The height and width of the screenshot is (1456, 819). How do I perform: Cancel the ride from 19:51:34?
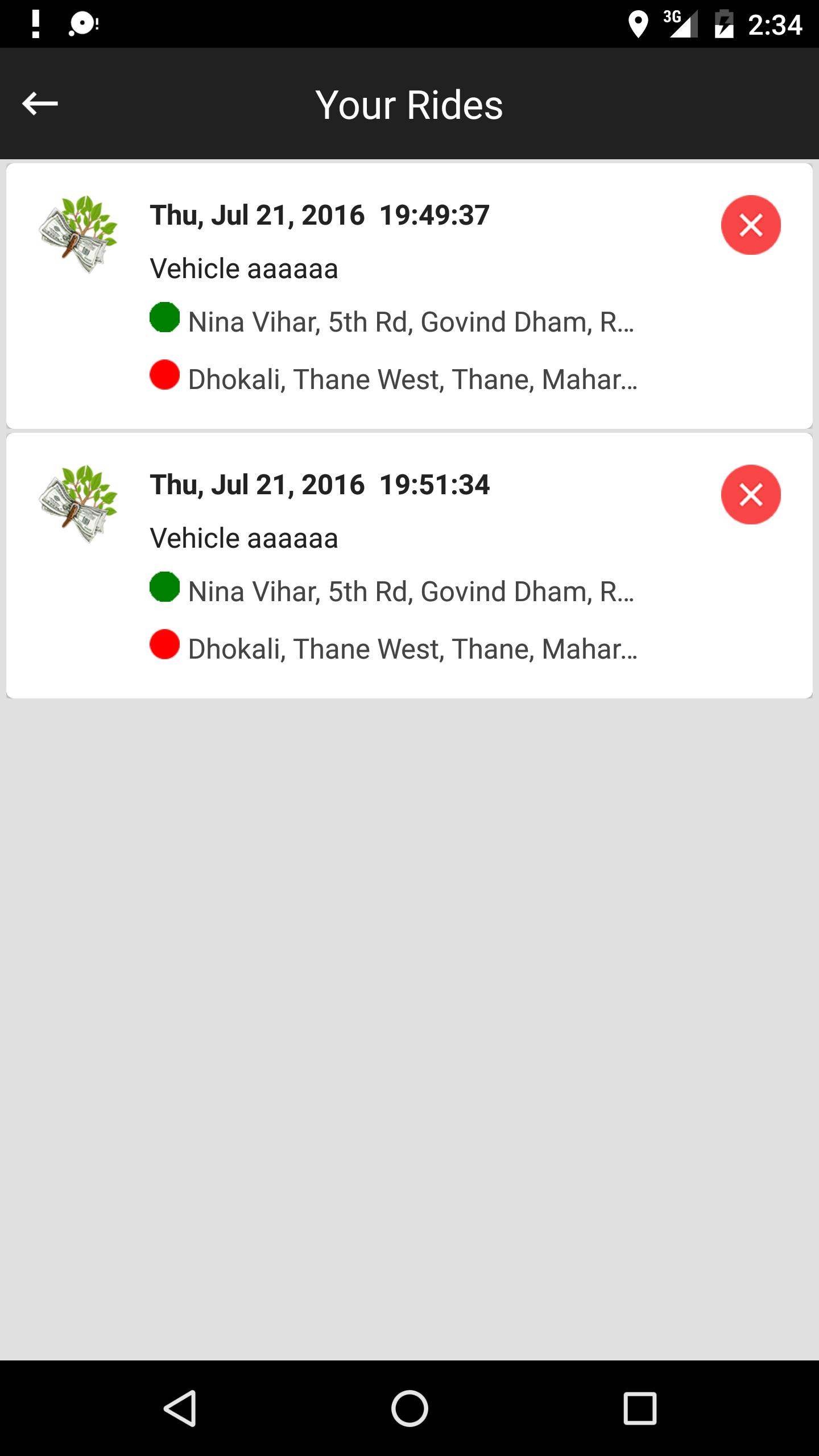pos(751,495)
